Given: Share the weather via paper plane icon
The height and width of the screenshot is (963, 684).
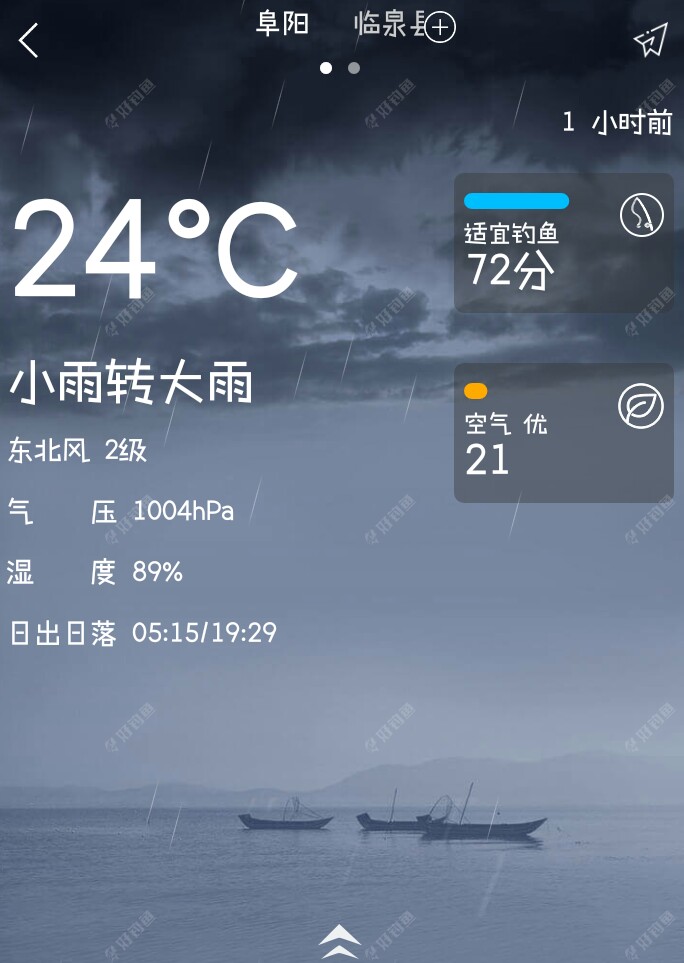Looking at the screenshot, I should click(650, 40).
